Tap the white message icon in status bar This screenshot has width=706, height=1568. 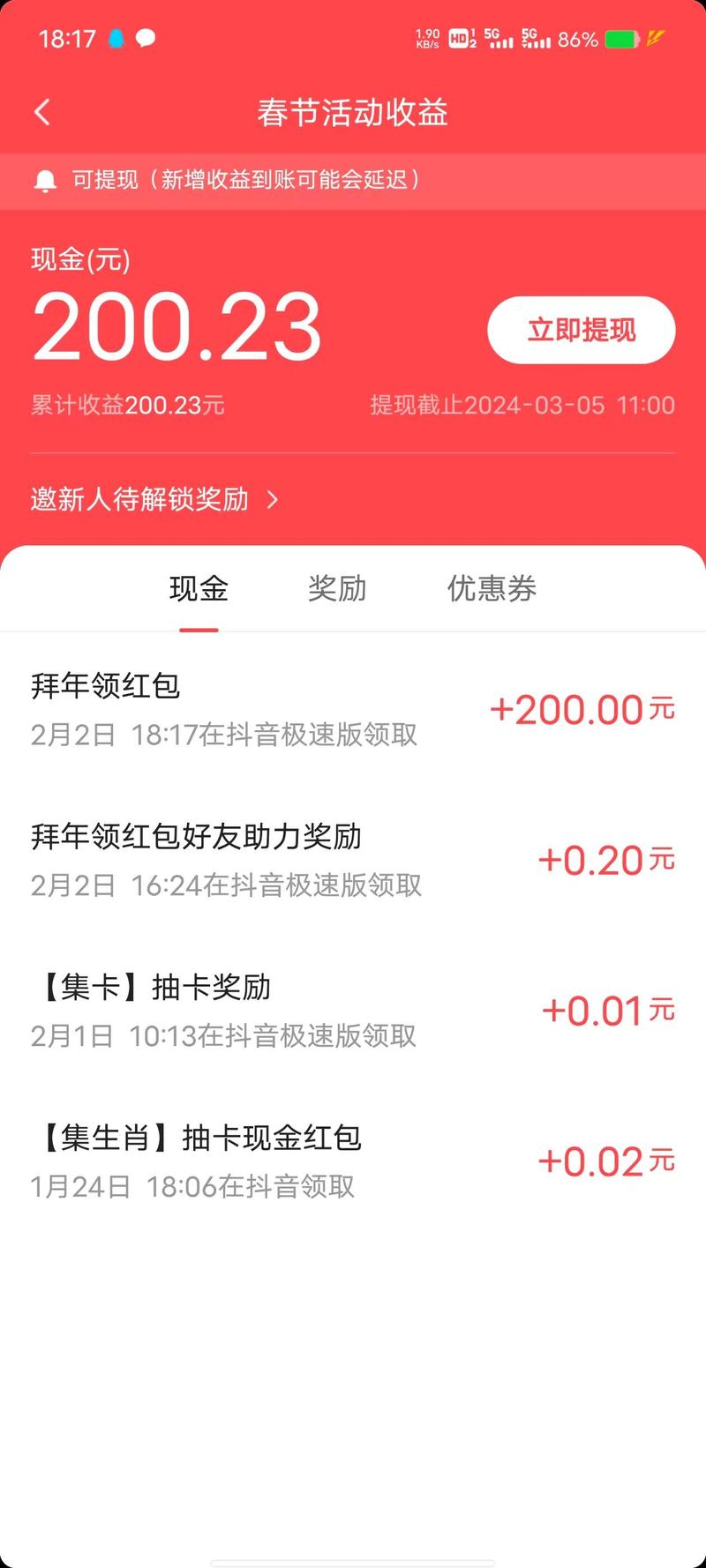(146, 38)
